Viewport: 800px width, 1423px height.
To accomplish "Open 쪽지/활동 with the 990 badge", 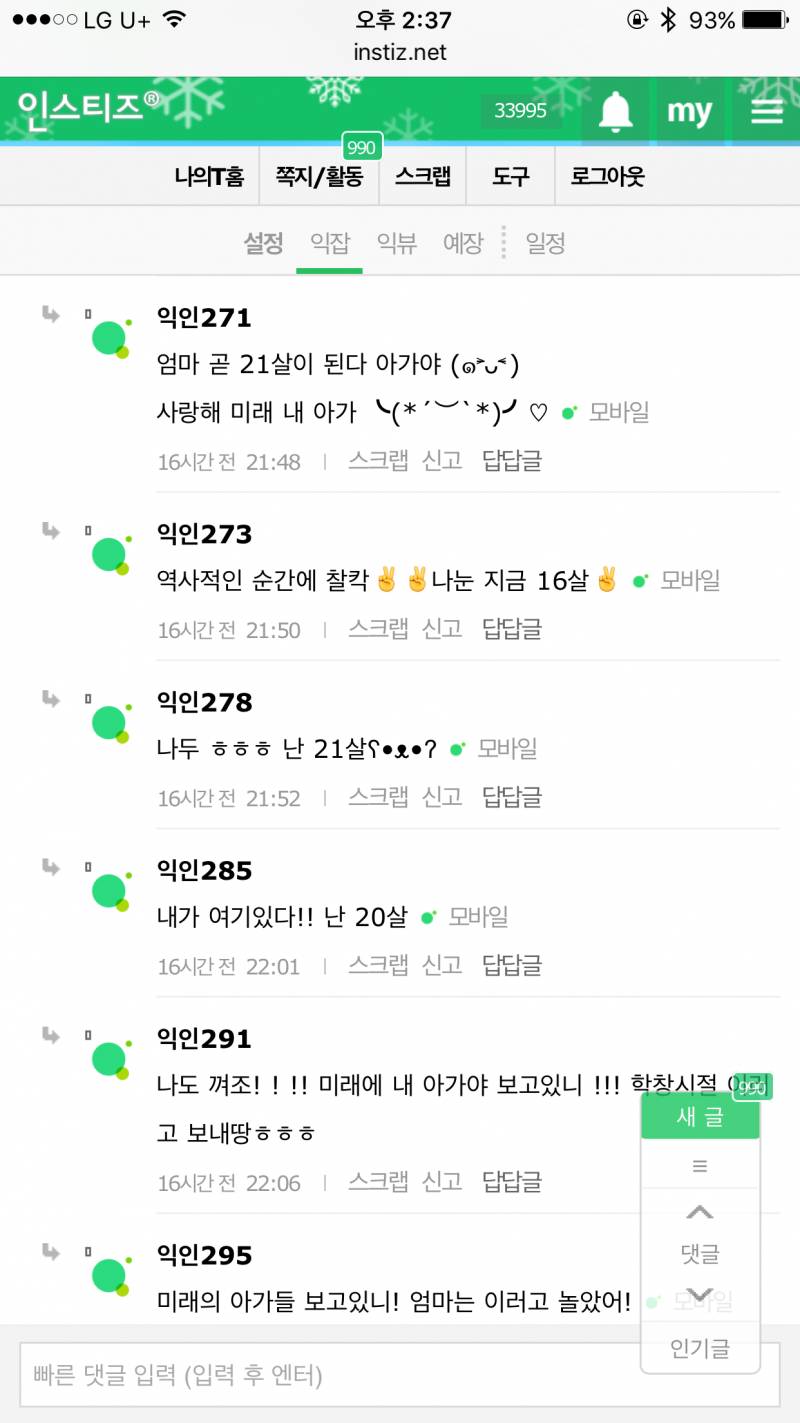I will (x=318, y=175).
